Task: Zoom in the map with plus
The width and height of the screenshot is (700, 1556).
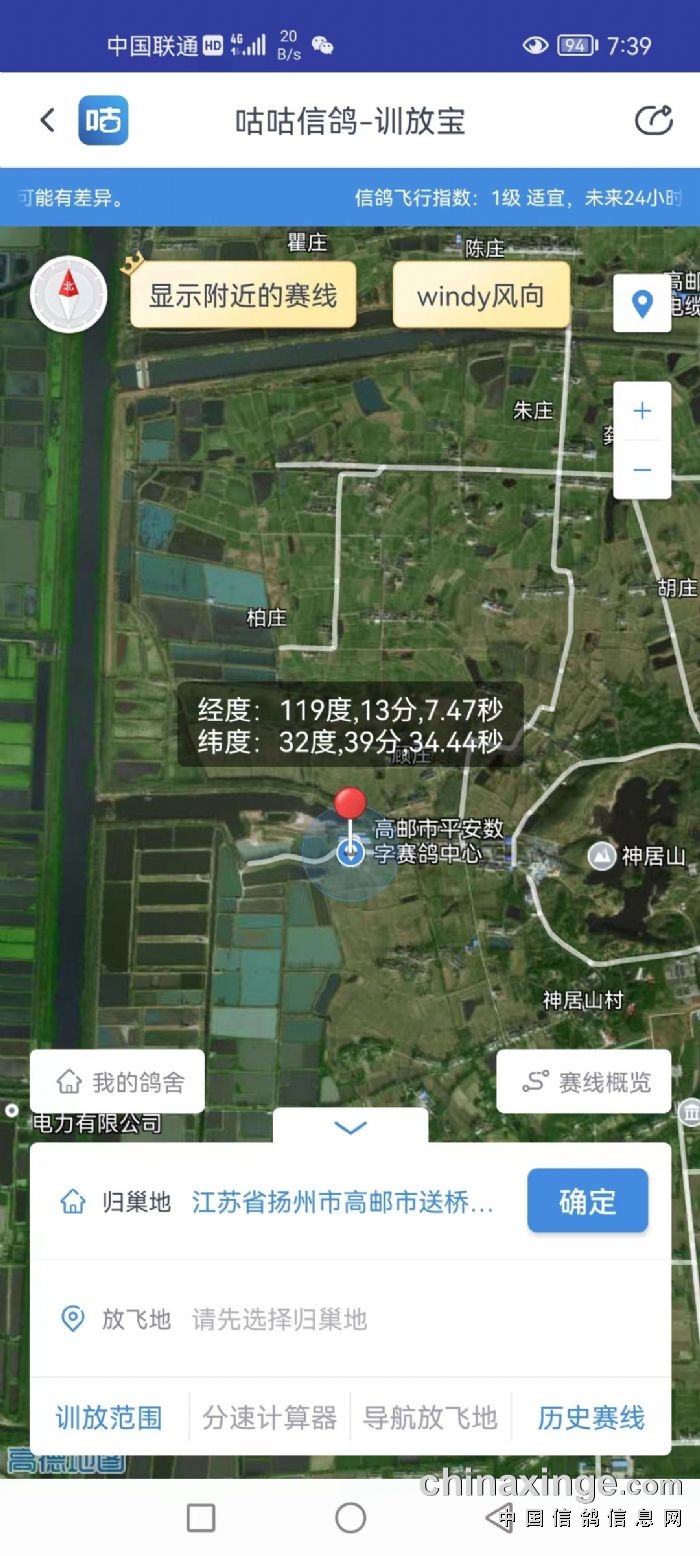Action: [642, 411]
